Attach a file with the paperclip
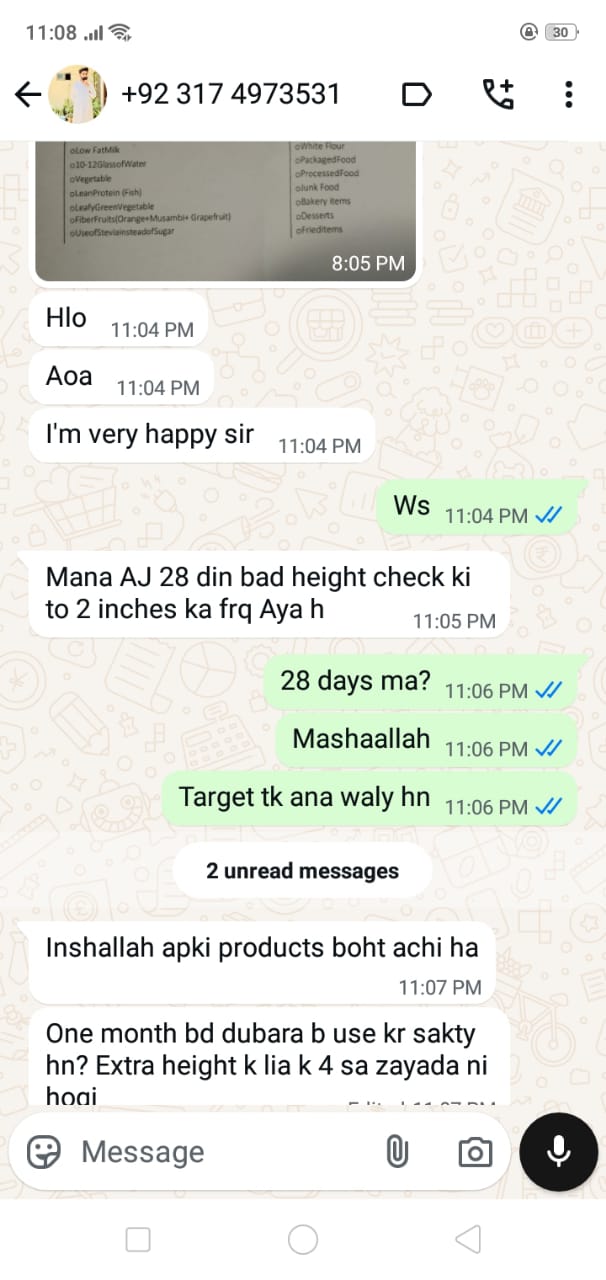 [397, 1152]
